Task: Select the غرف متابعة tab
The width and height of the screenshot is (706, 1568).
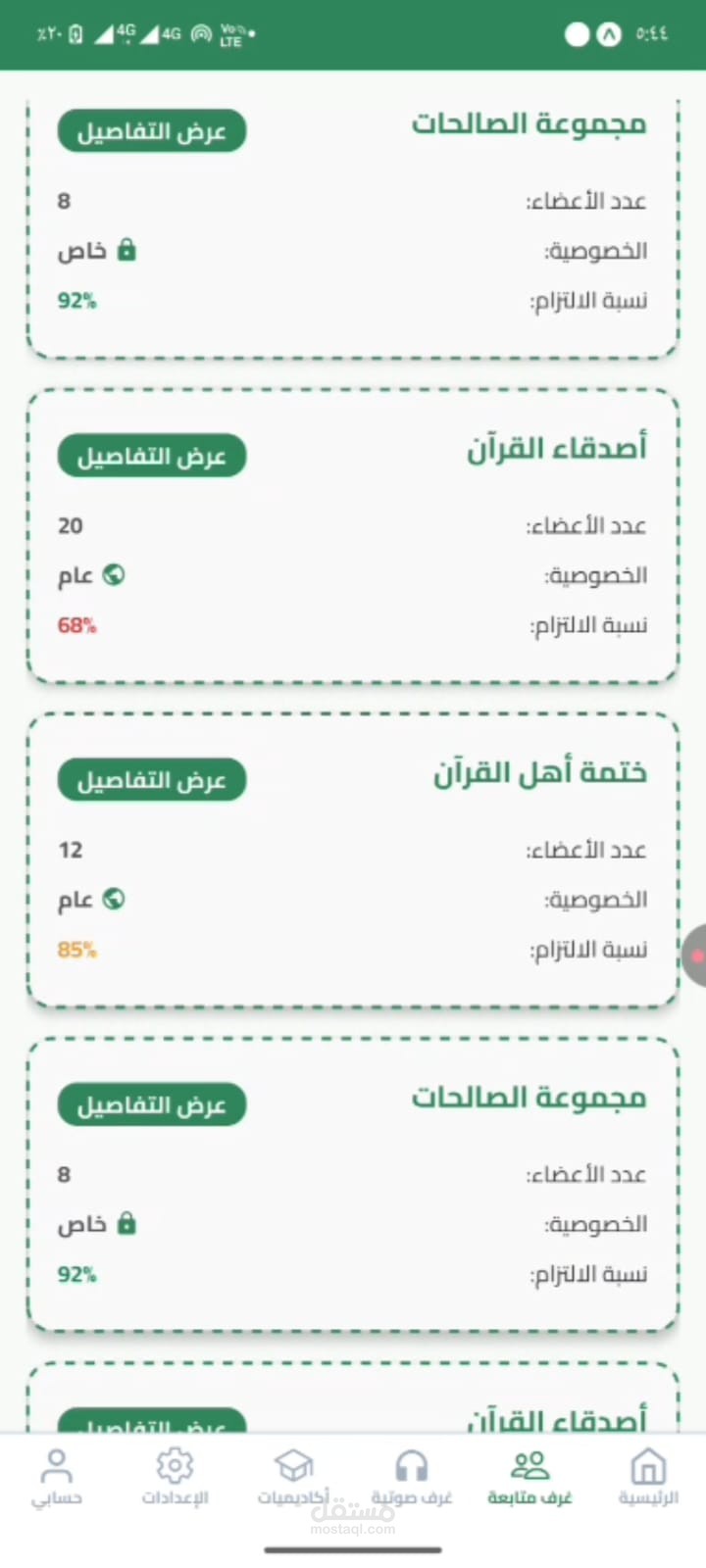Action: (529, 1477)
